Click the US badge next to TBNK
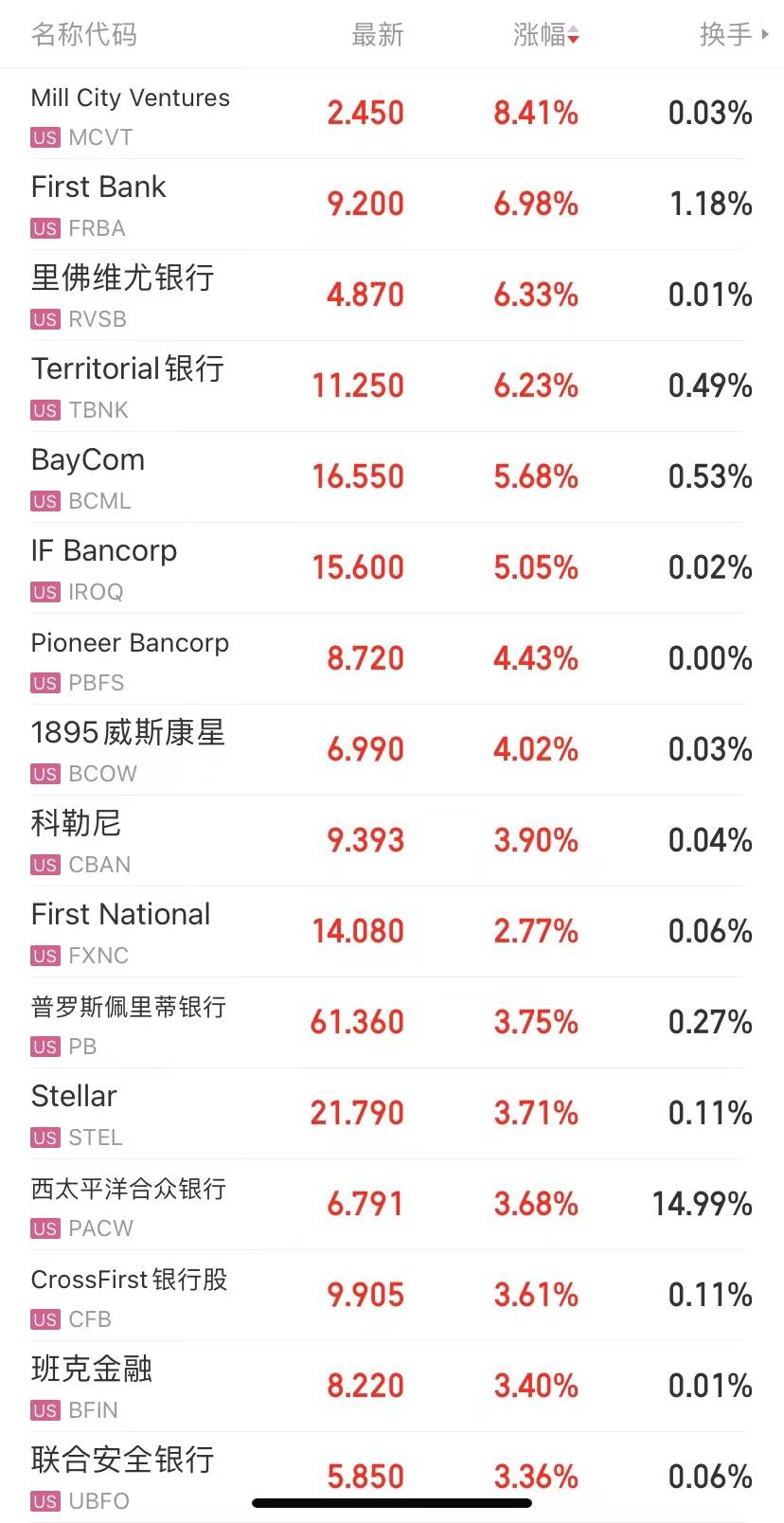Viewport: 784px width, 1523px height. tap(44, 410)
